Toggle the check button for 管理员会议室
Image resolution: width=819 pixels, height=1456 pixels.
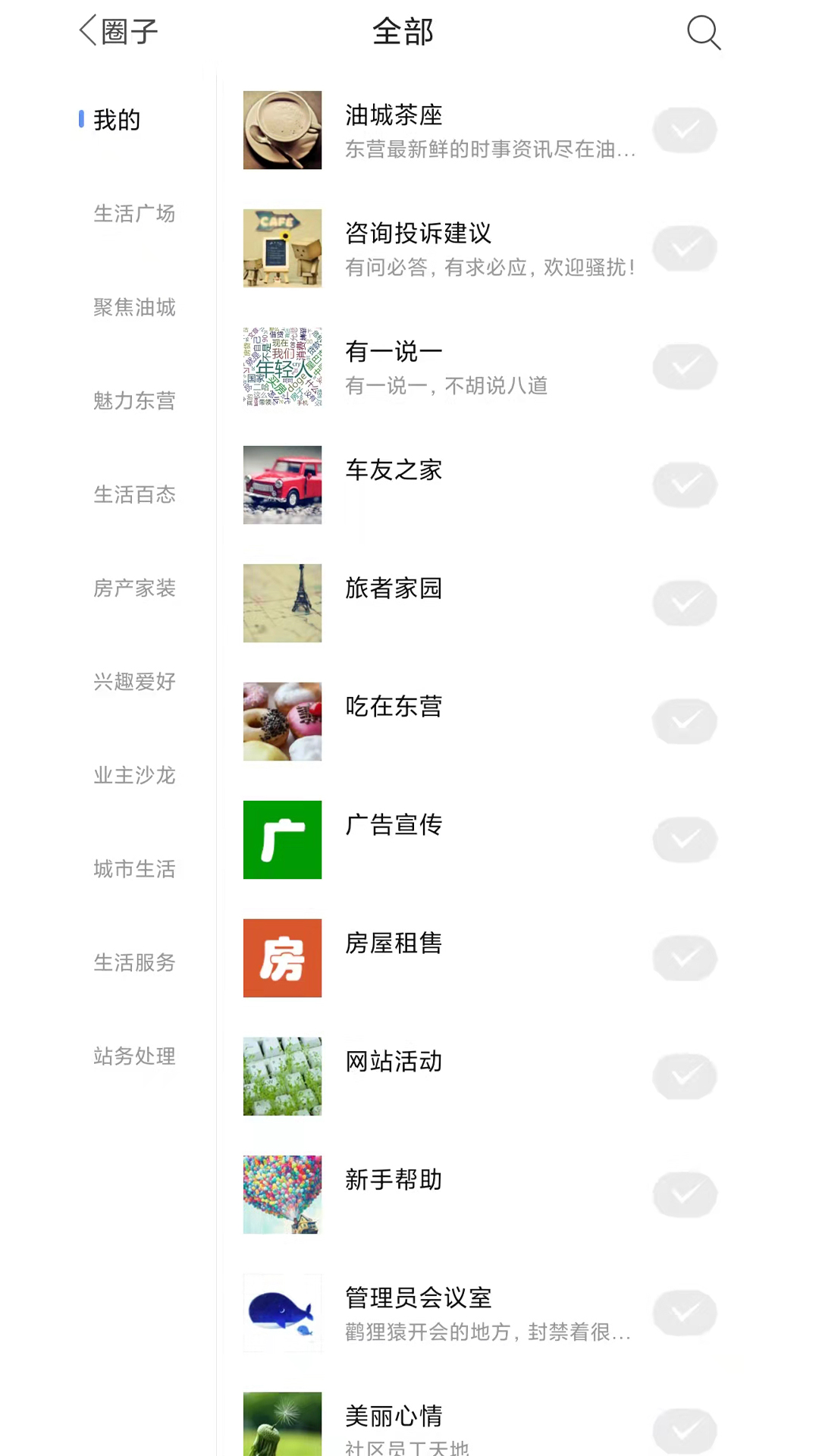click(685, 1313)
